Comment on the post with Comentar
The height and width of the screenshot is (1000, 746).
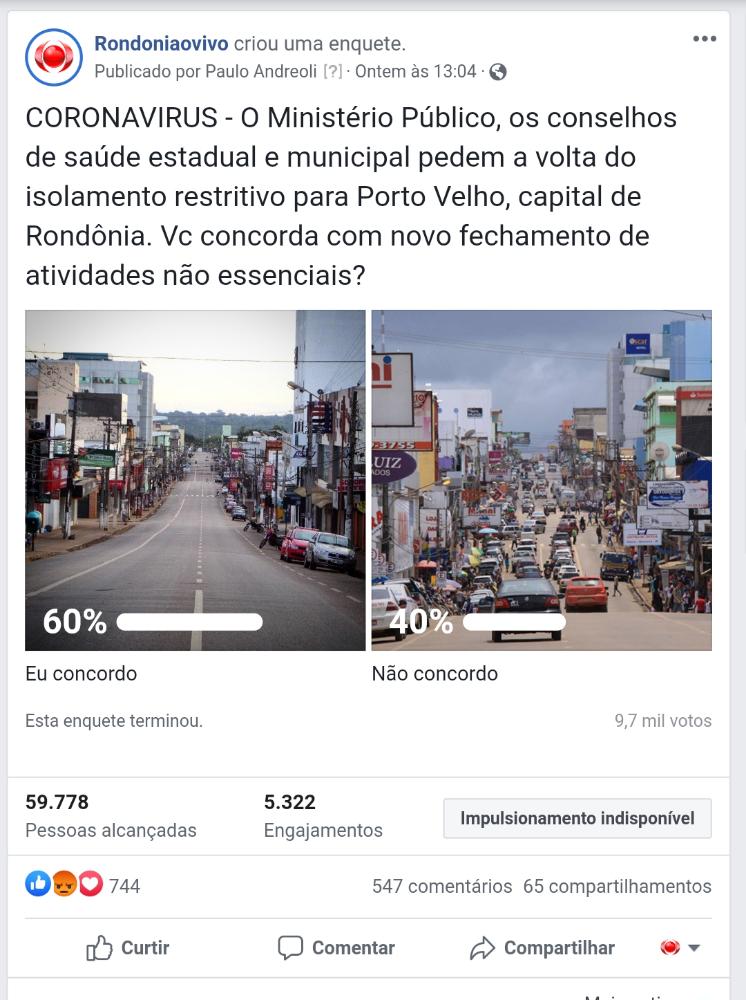coord(336,948)
